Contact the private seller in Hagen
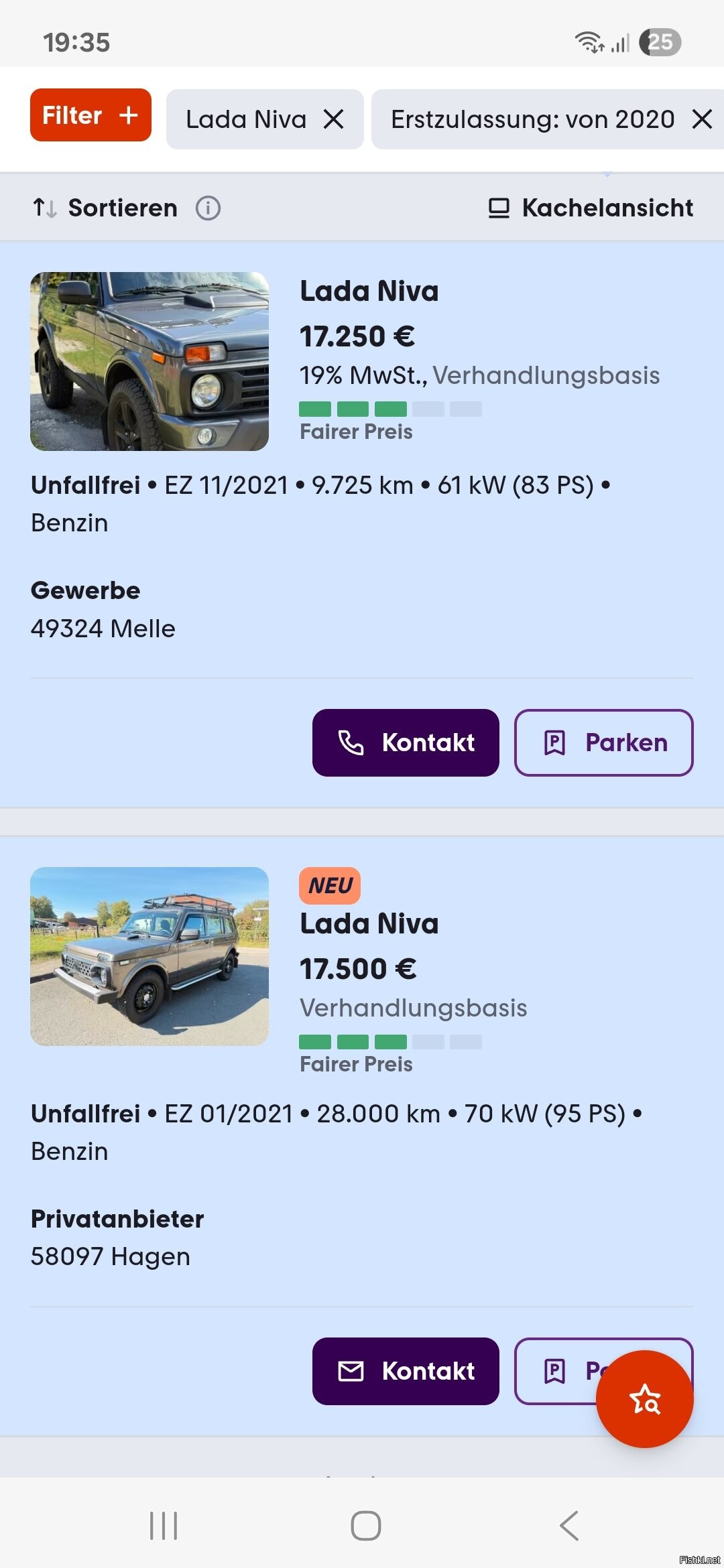The width and height of the screenshot is (724, 1568). [406, 1371]
